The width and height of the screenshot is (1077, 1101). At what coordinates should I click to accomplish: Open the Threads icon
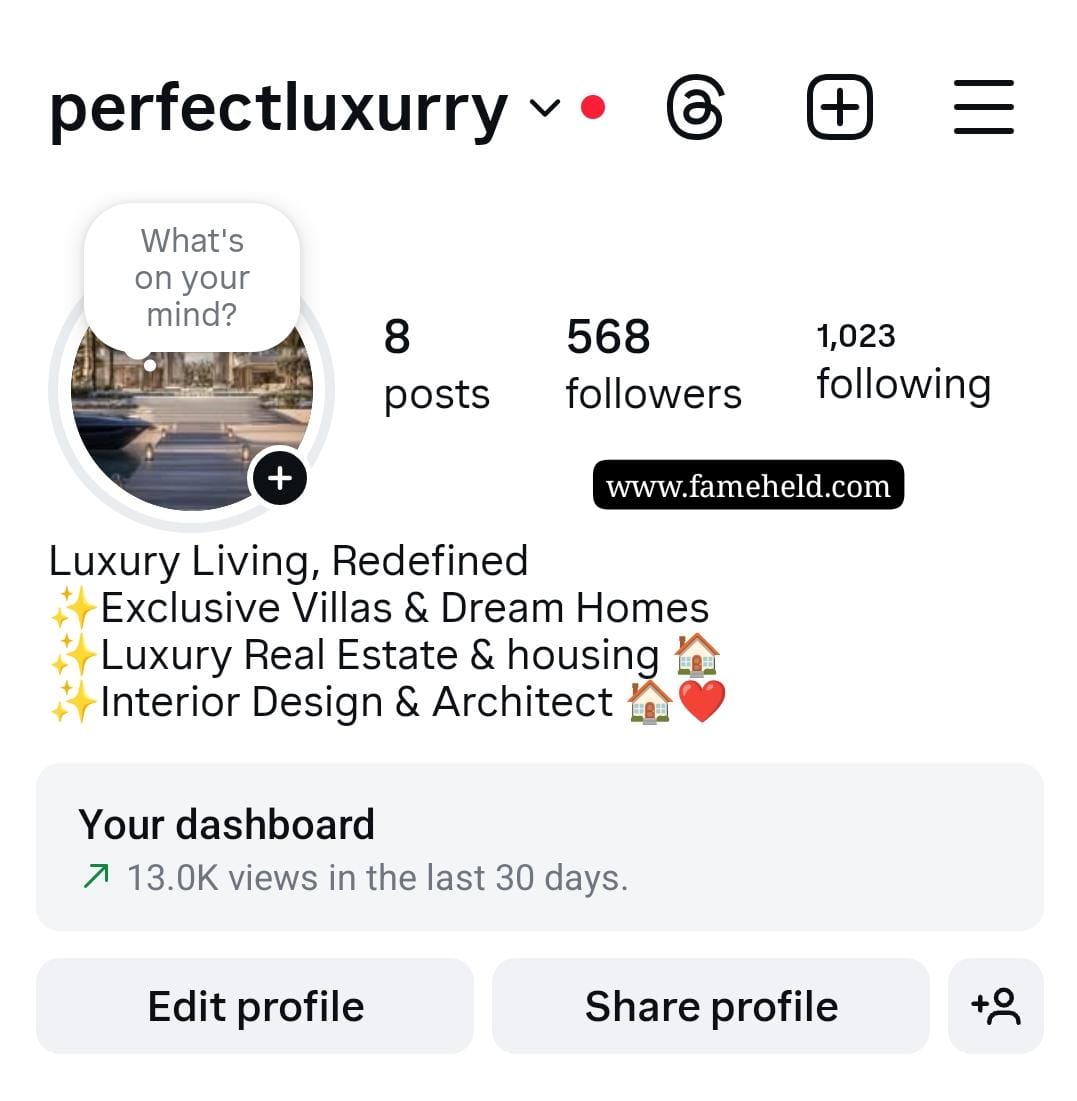tap(695, 107)
